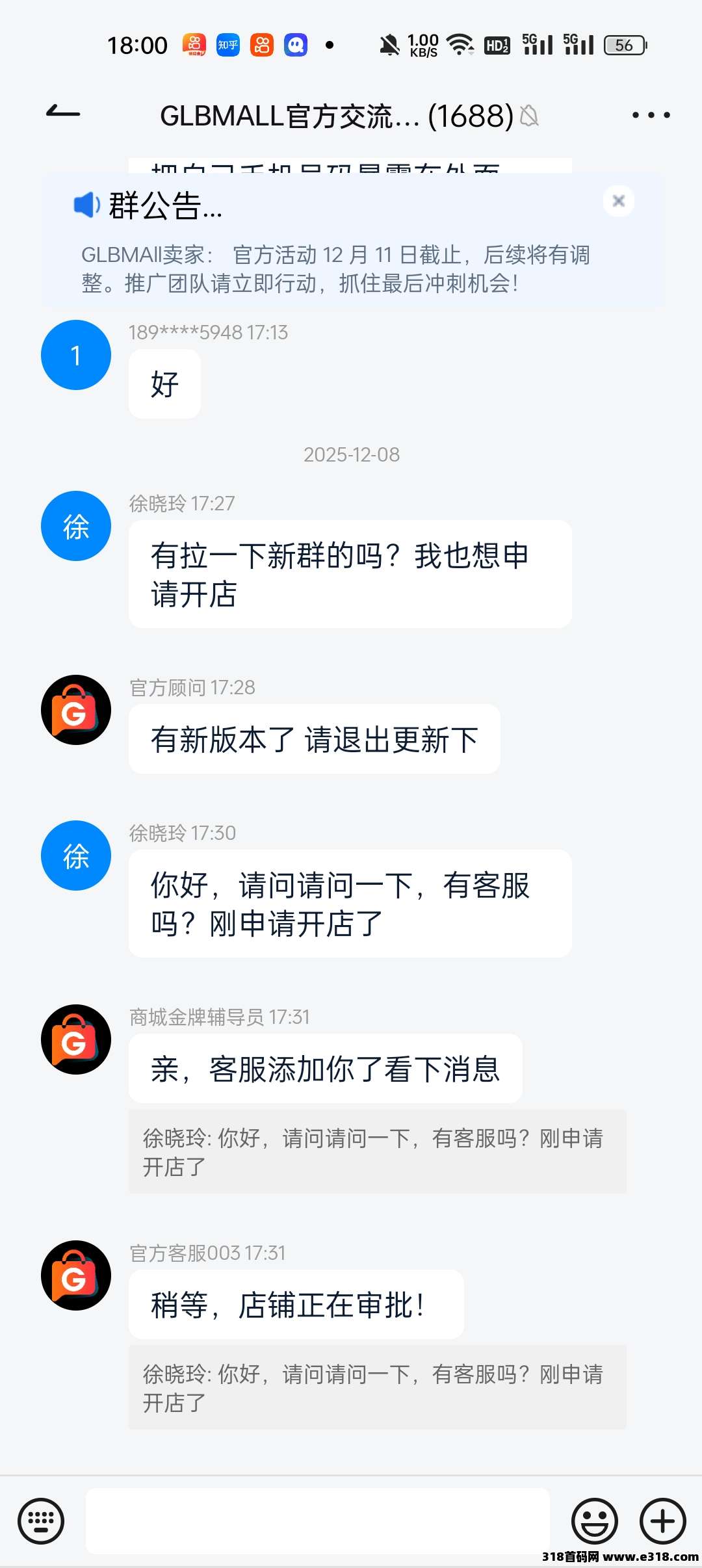This screenshot has width=702, height=1568.
Task: Open the plus attachment menu
Action: [x=662, y=1521]
